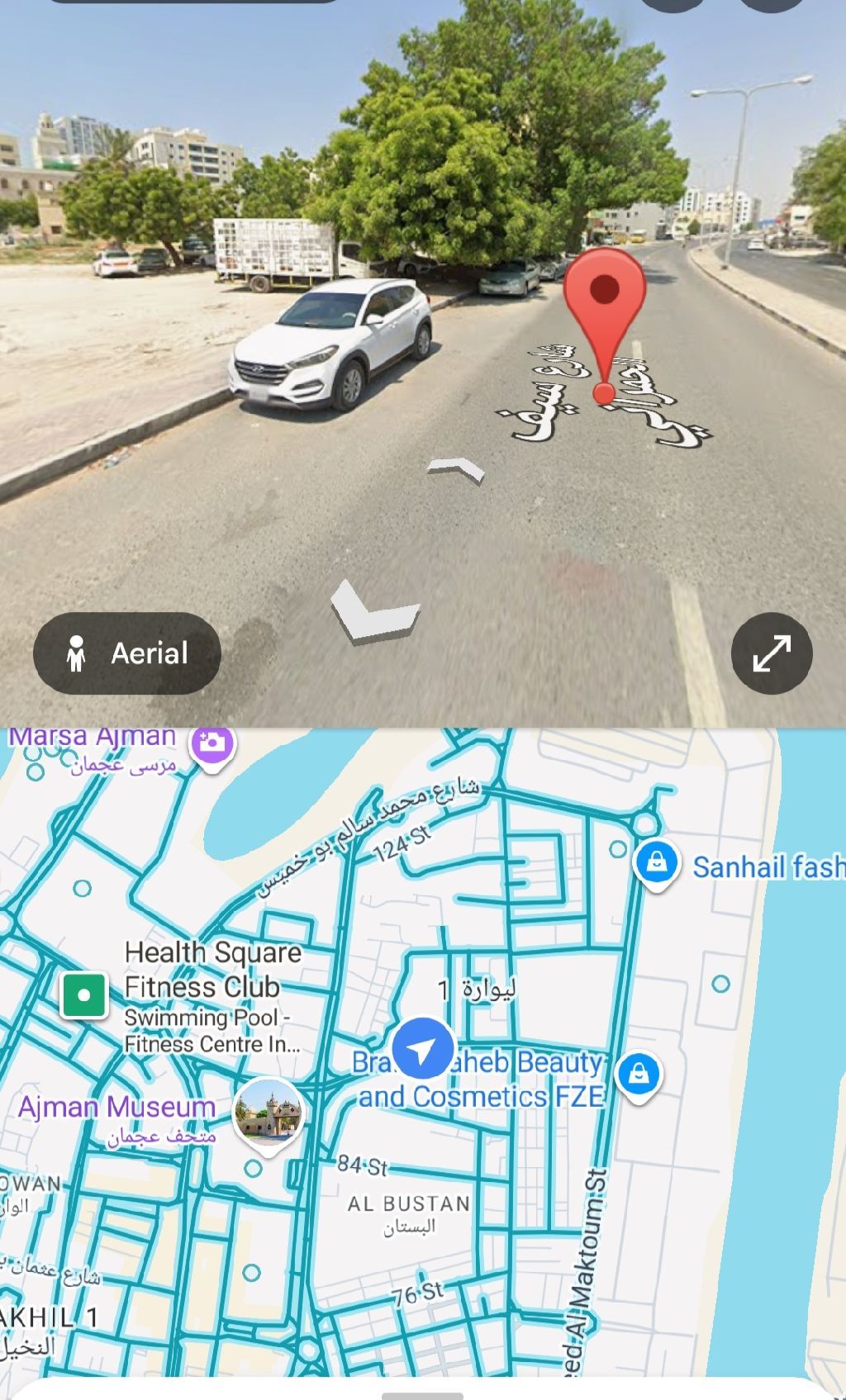Image resolution: width=846 pixels, height=1400 pixels.
Task: Open Health Square Fitness Club marker
Action: [x=84, y=994]
